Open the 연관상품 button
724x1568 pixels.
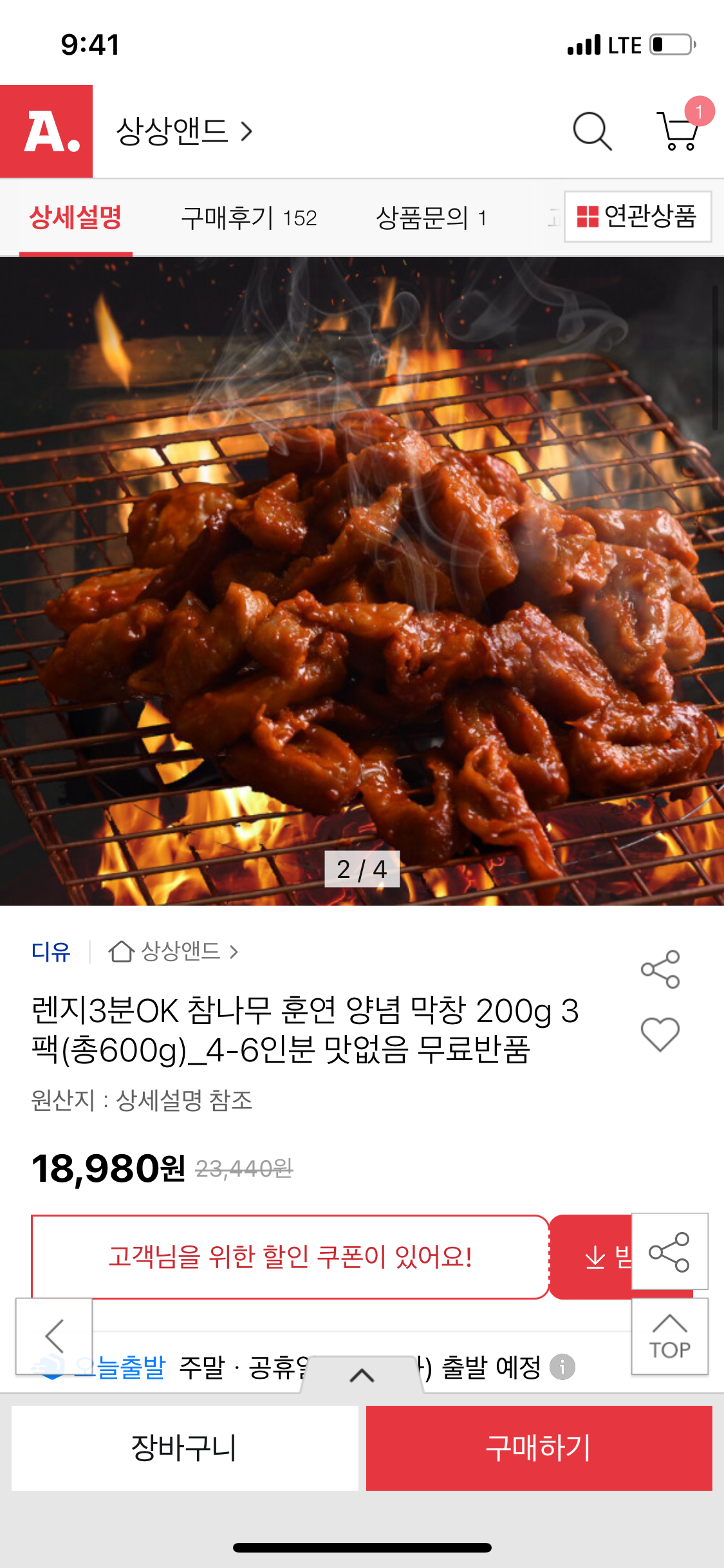(x=637, y=216)
